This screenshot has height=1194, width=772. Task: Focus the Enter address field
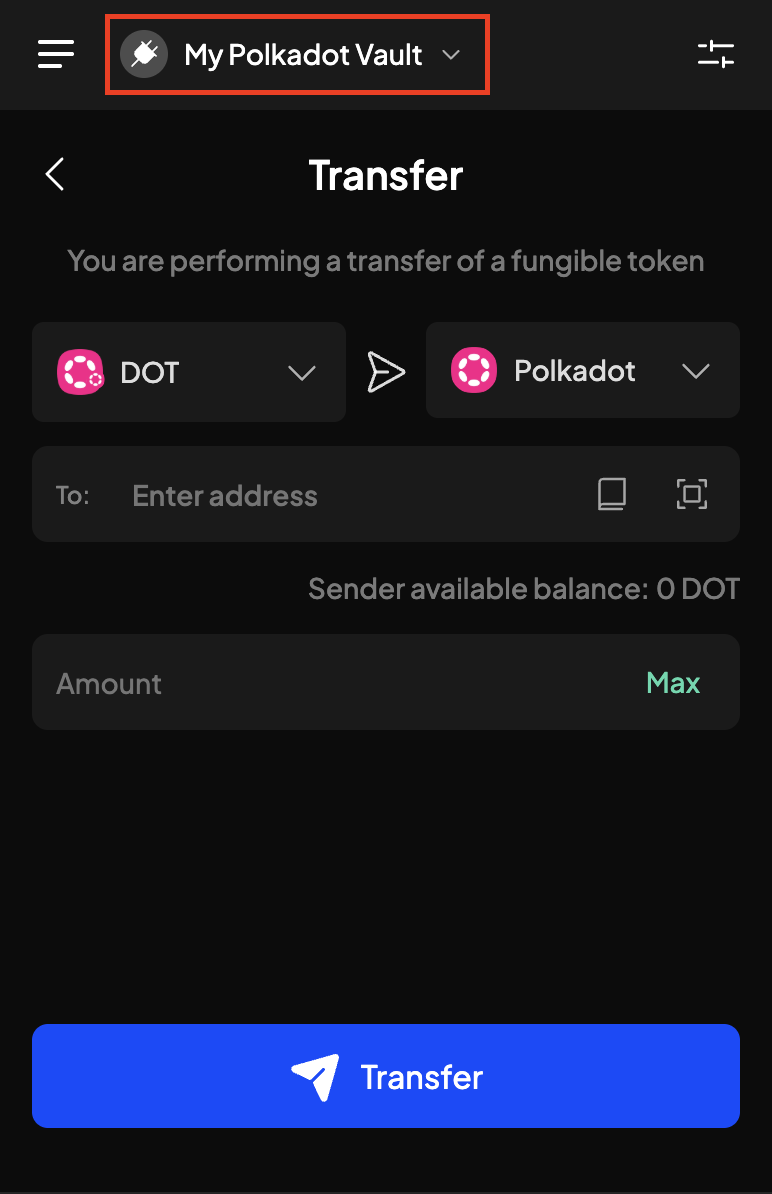point(343,495)
